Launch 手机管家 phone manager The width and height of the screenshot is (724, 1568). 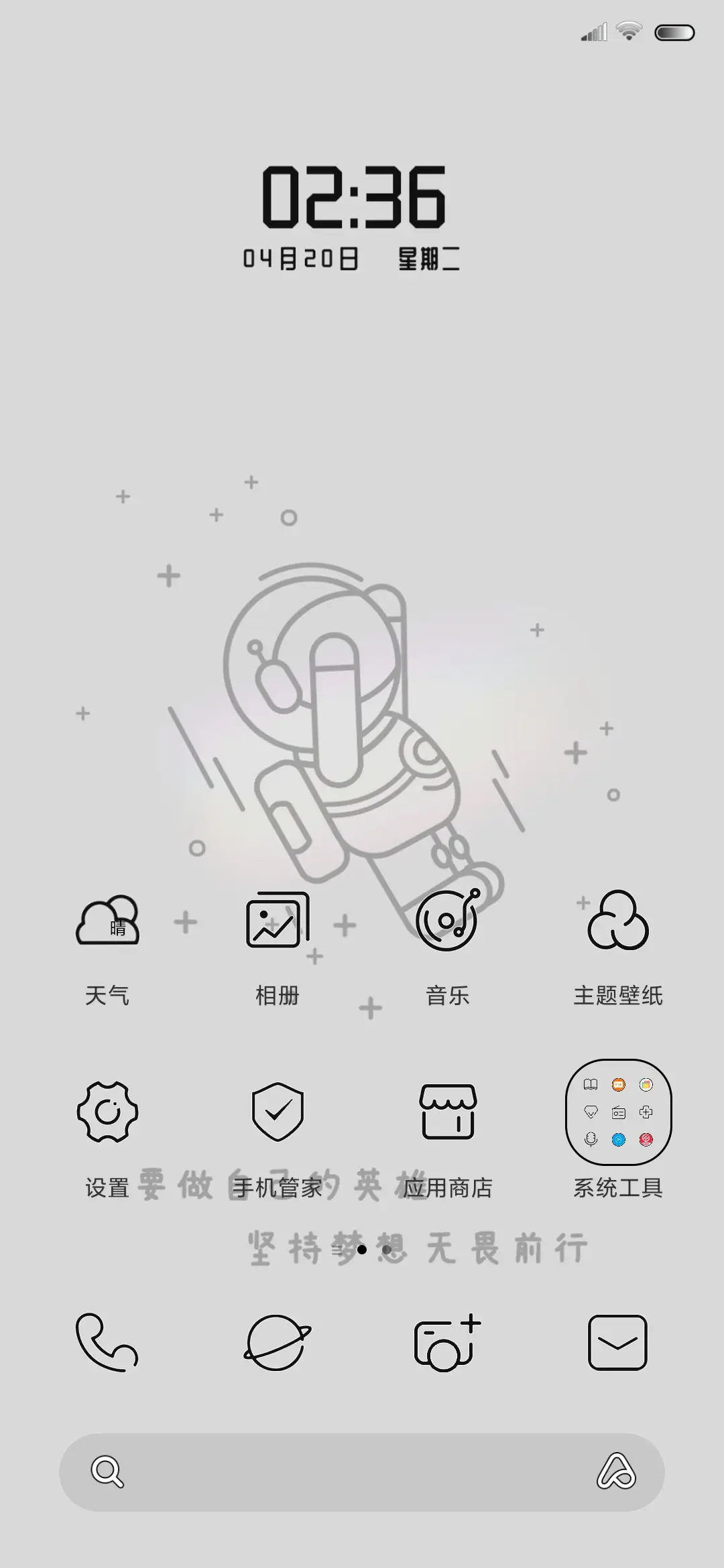(x=278, y=1110)
